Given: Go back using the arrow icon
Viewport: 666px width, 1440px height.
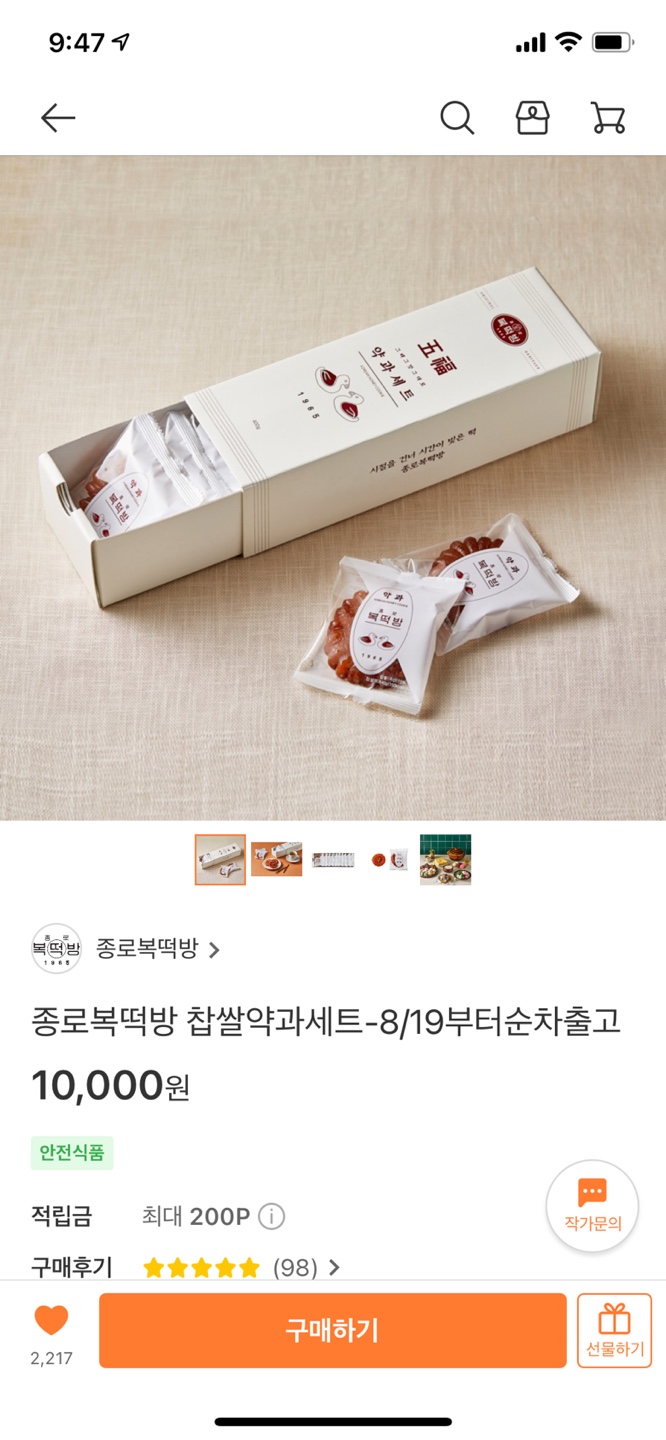Looking at the screenshot, I should point(58,118).
